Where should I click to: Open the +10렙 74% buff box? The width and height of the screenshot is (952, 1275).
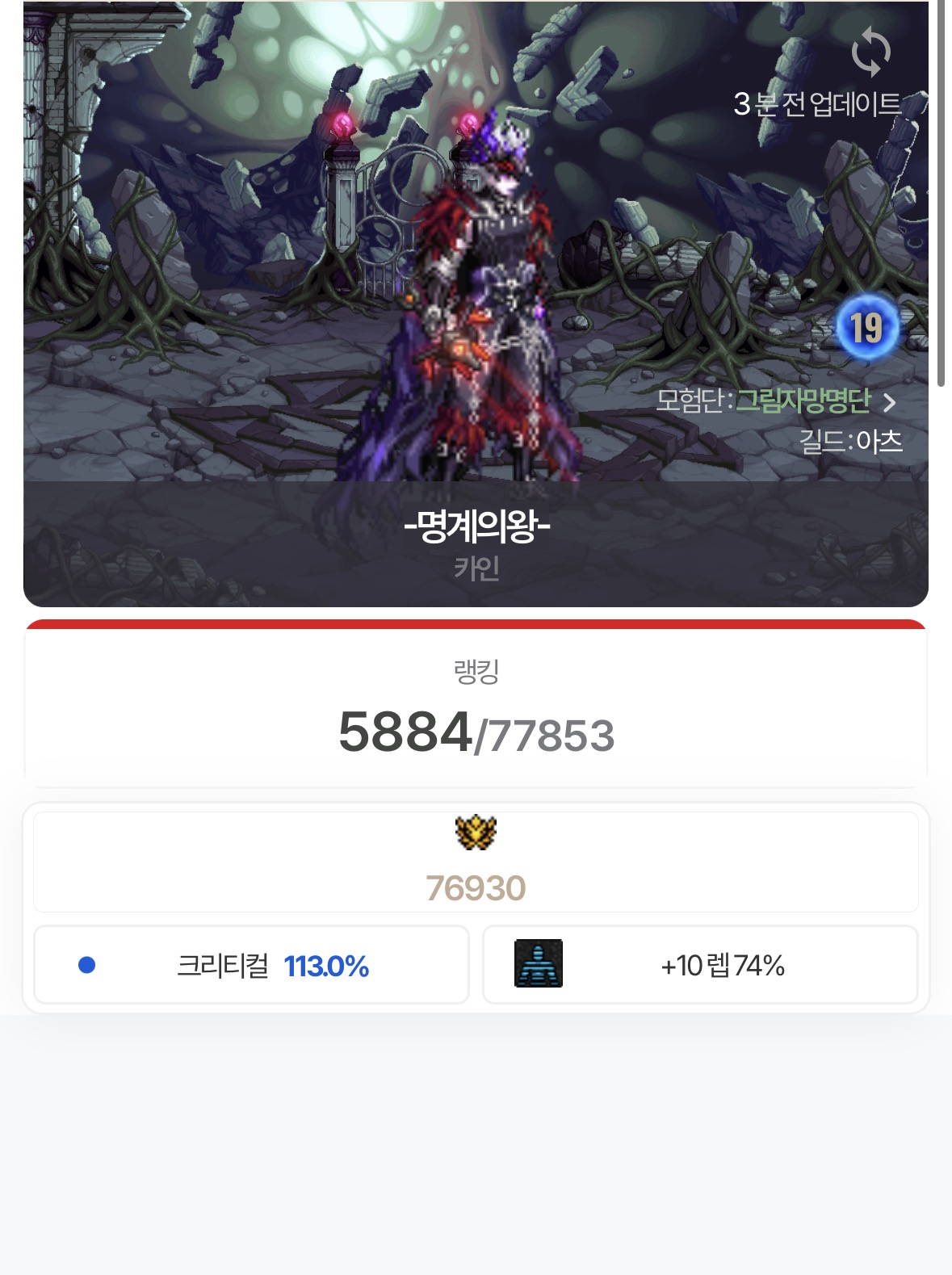[x=700, y=965]
